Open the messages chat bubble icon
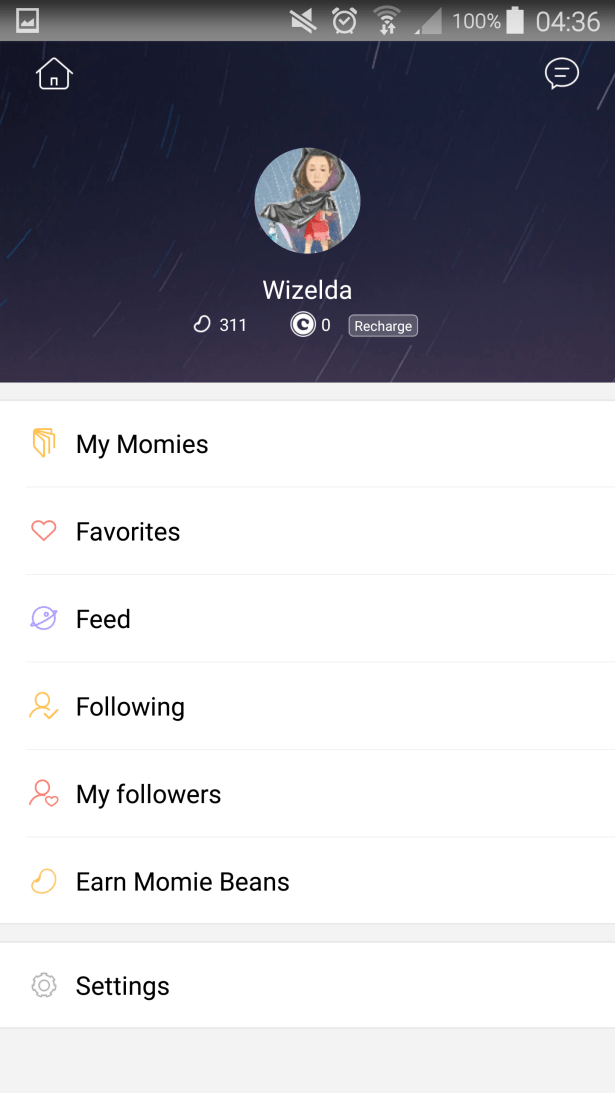Image resolution: width=615 pixels, height=1093 pixels. pyautogui.click(x=561, y=74)
